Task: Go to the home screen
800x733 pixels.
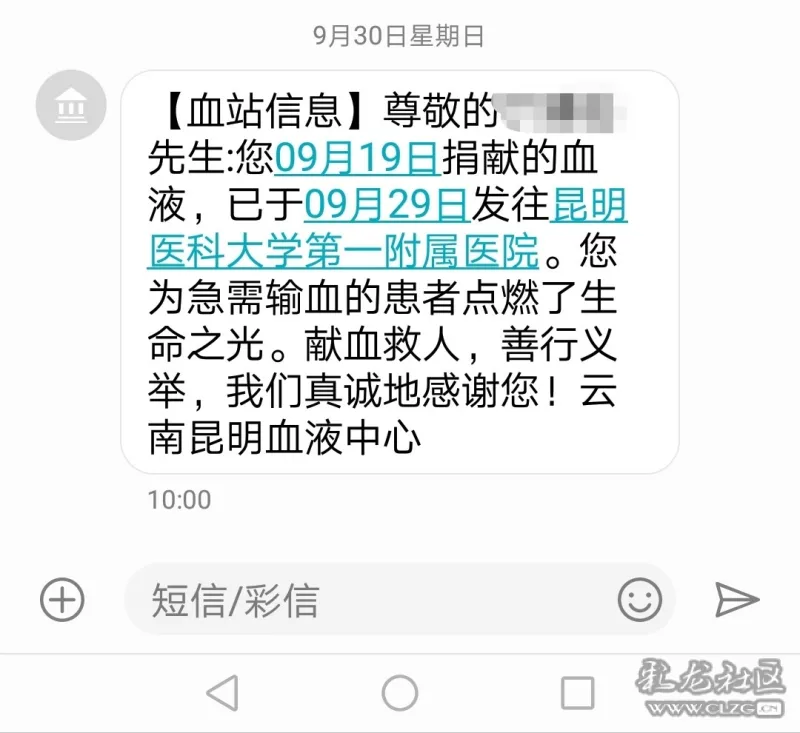Action: (400, 692)
